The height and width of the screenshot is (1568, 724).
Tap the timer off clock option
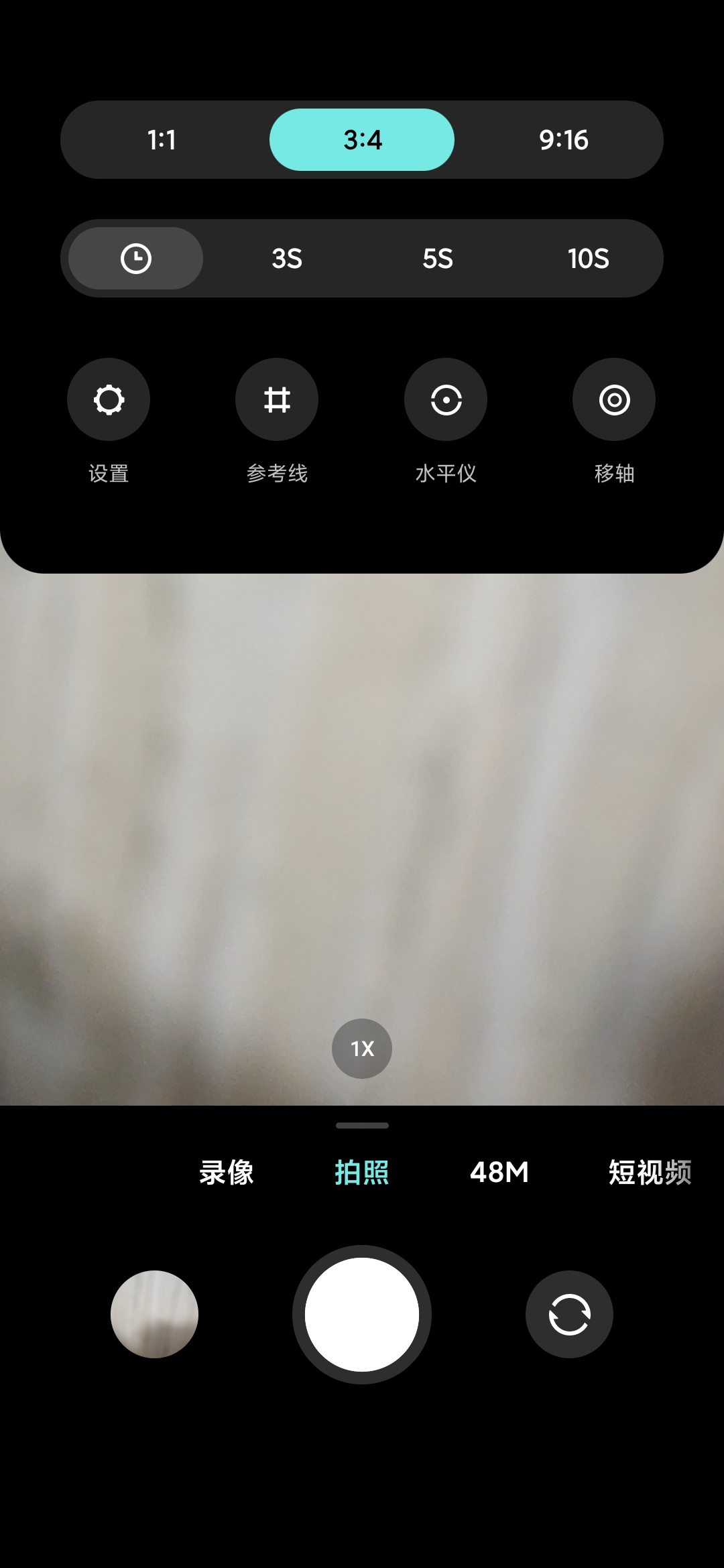click(136, 259)
